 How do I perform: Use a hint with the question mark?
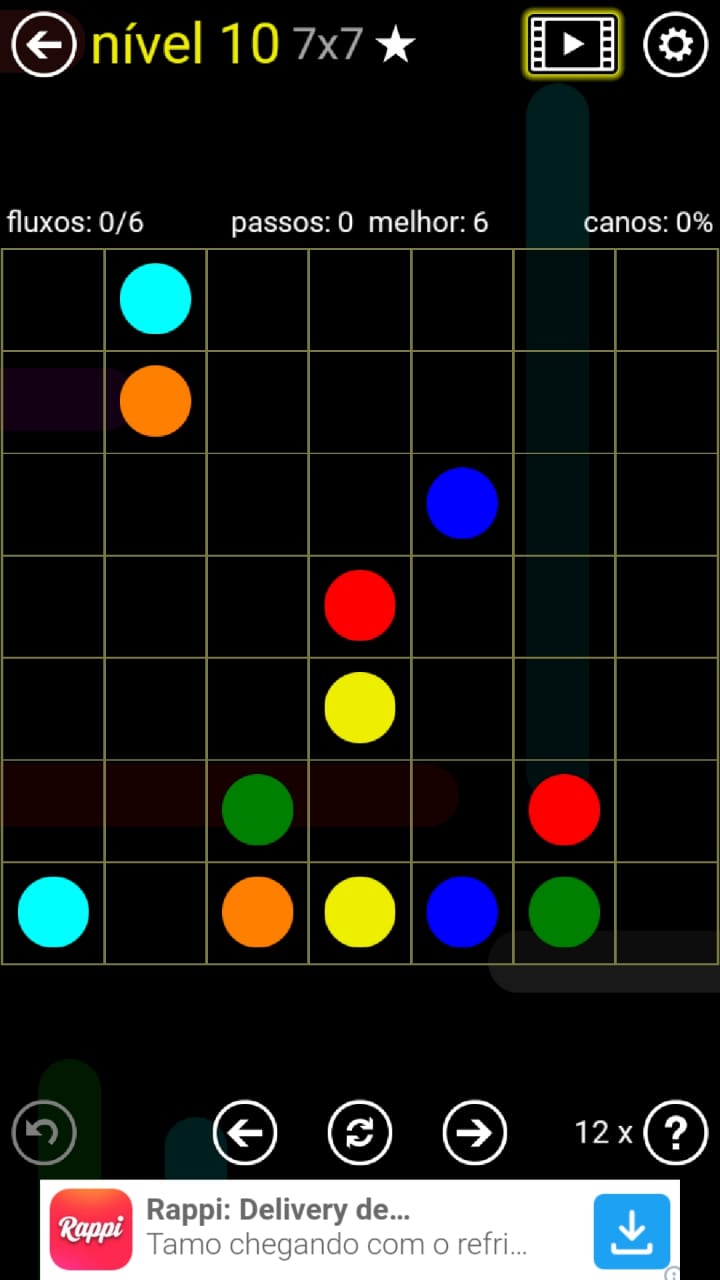[x=676, y=1132]
